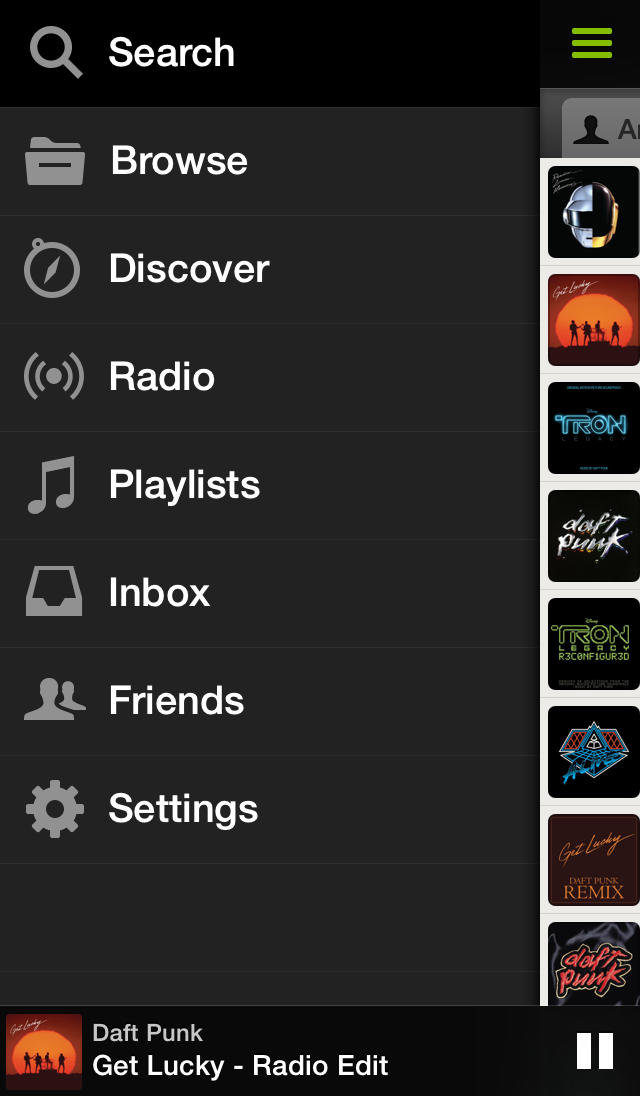
Task: Close the drawer with the green menu button
Action: tap(591, 43)
